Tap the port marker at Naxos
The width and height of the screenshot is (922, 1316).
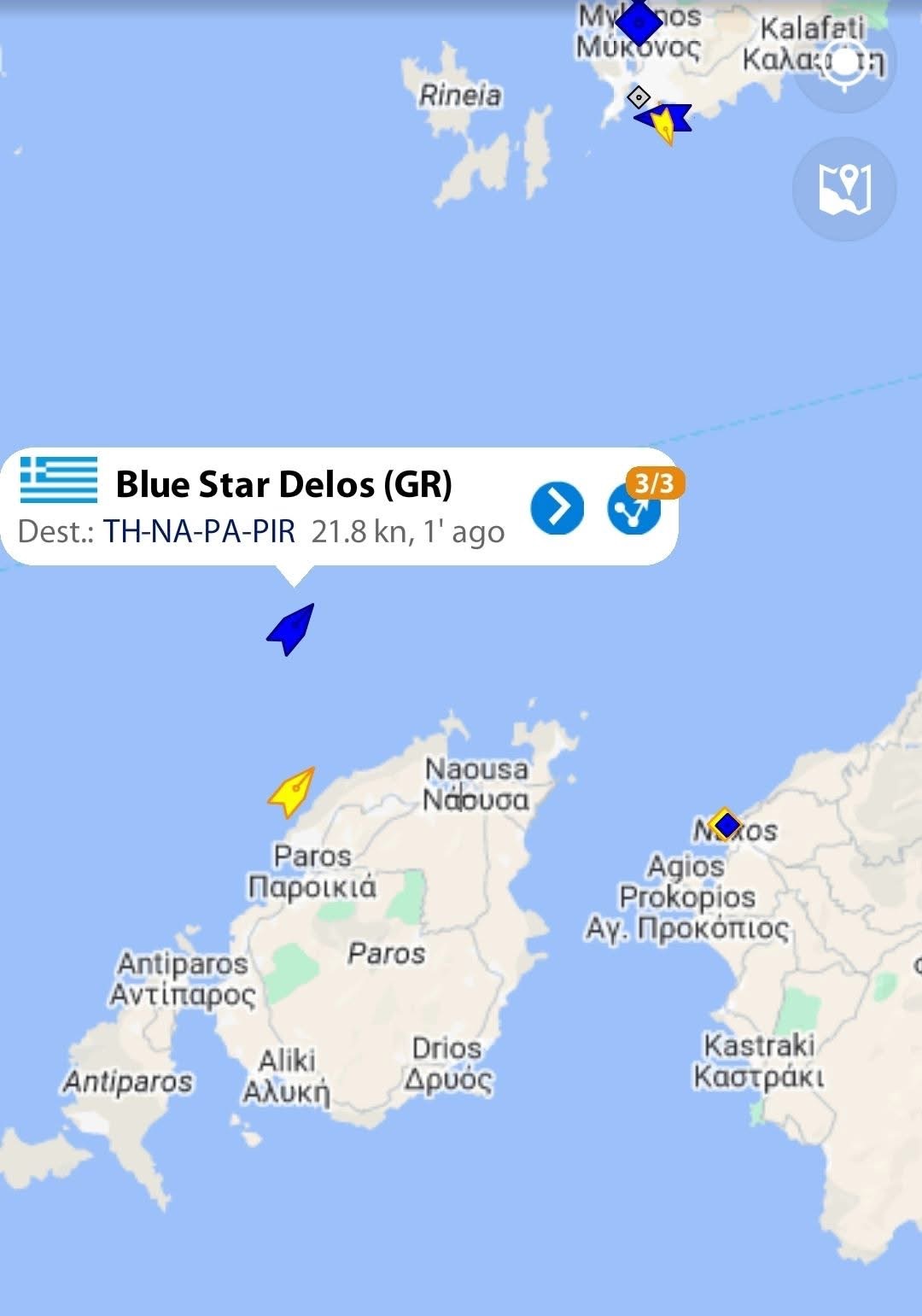[726, 825]
